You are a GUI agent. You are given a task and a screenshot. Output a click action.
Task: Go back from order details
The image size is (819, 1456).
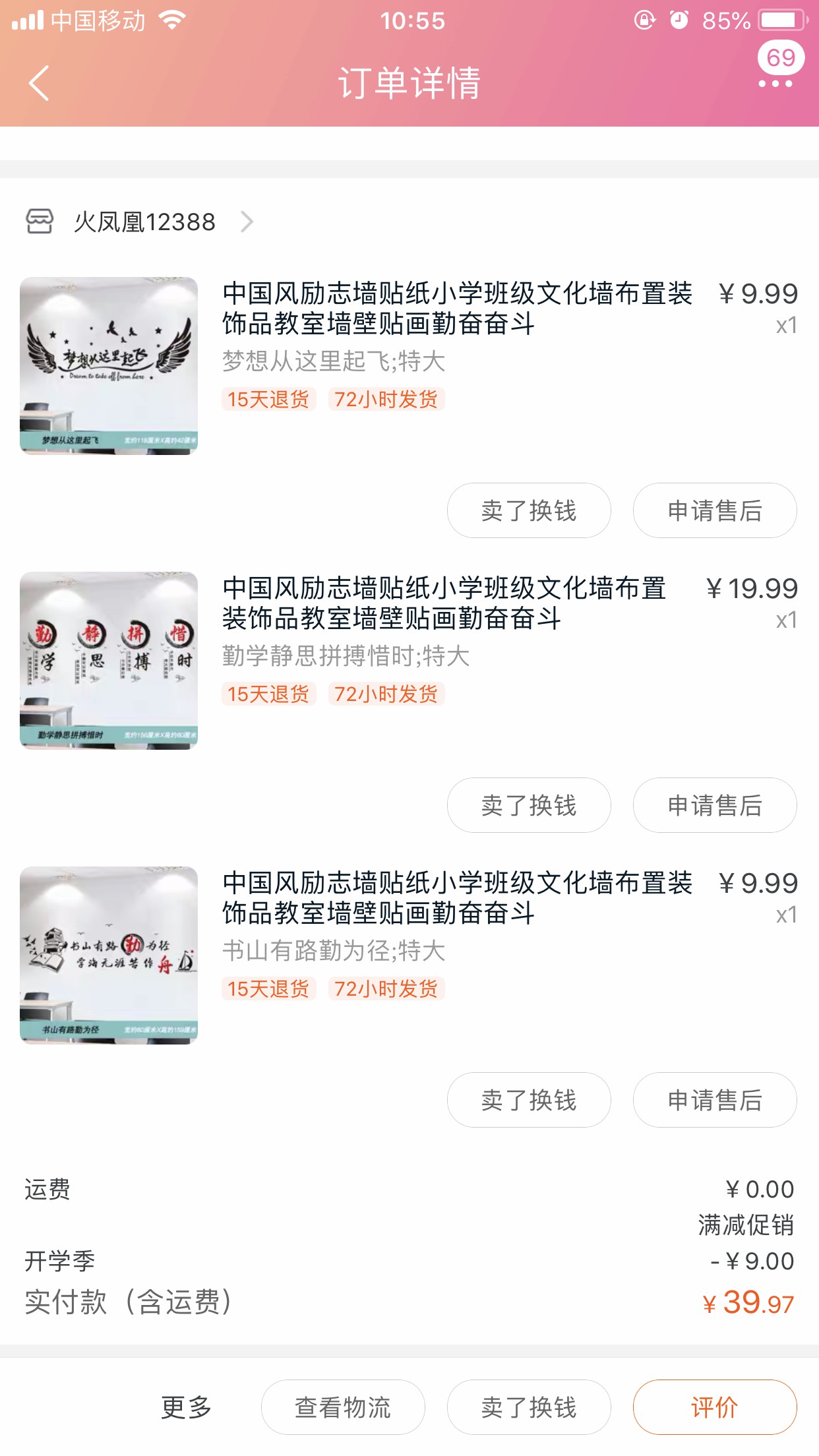[39, 83]
